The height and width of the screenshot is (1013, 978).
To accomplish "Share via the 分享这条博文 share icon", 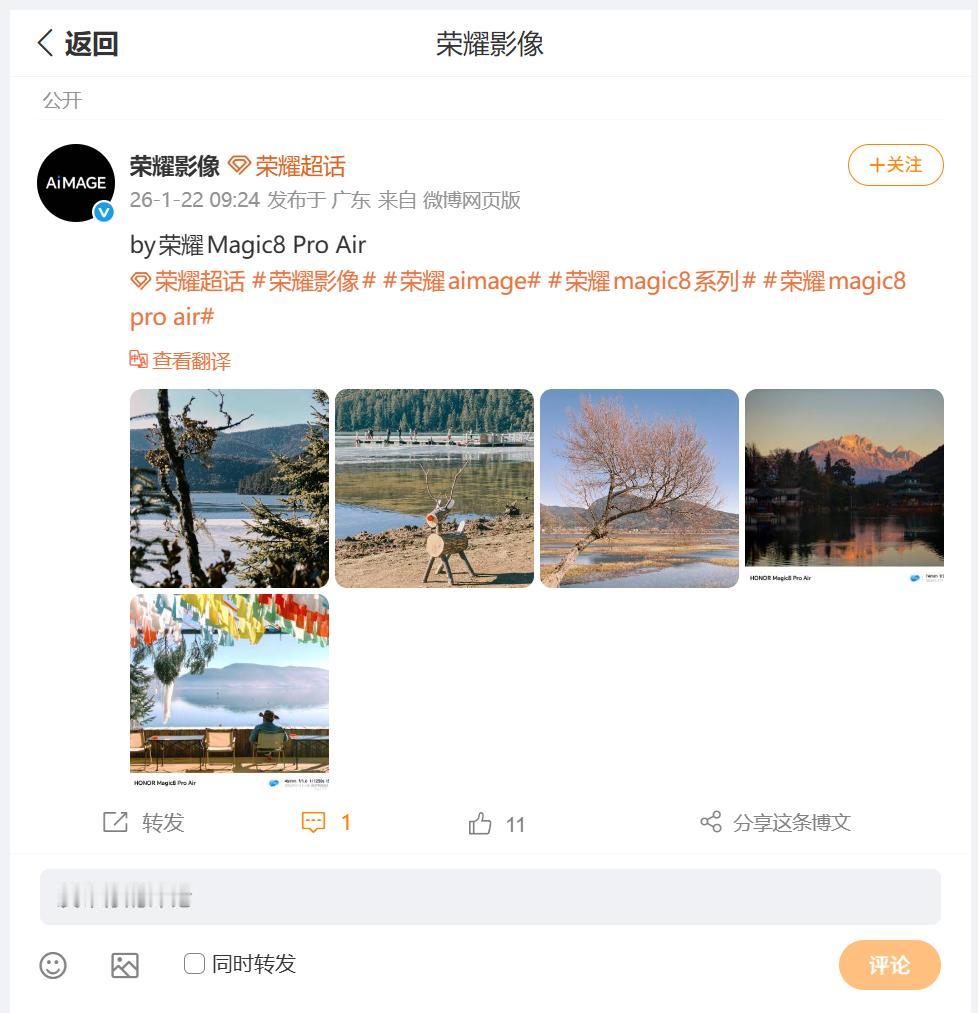I will pos(710,822).
